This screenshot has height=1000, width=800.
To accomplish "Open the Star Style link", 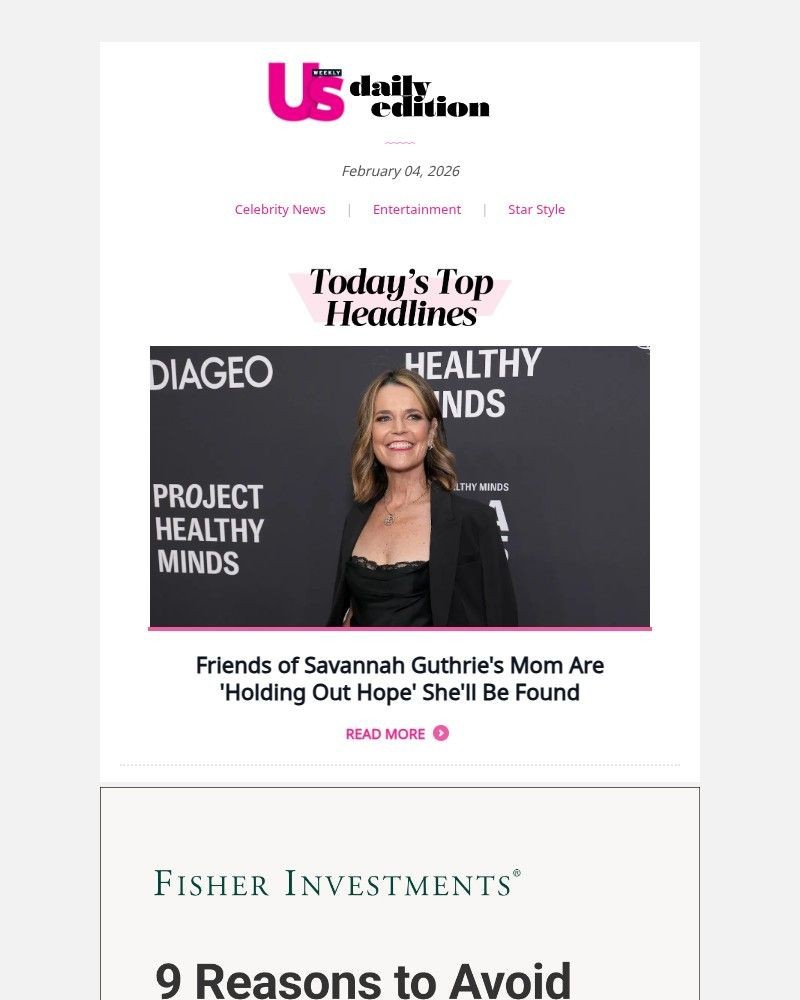I will click(x=536, y=209).
